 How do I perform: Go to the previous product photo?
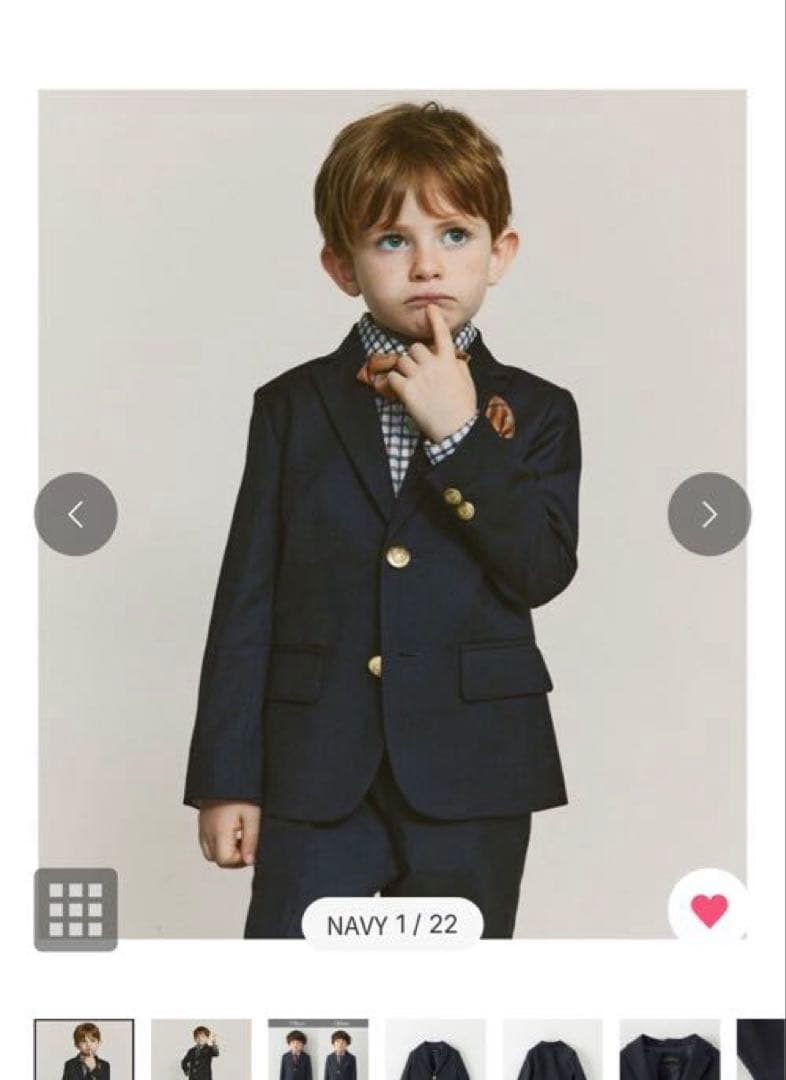[x=76, y=514]
